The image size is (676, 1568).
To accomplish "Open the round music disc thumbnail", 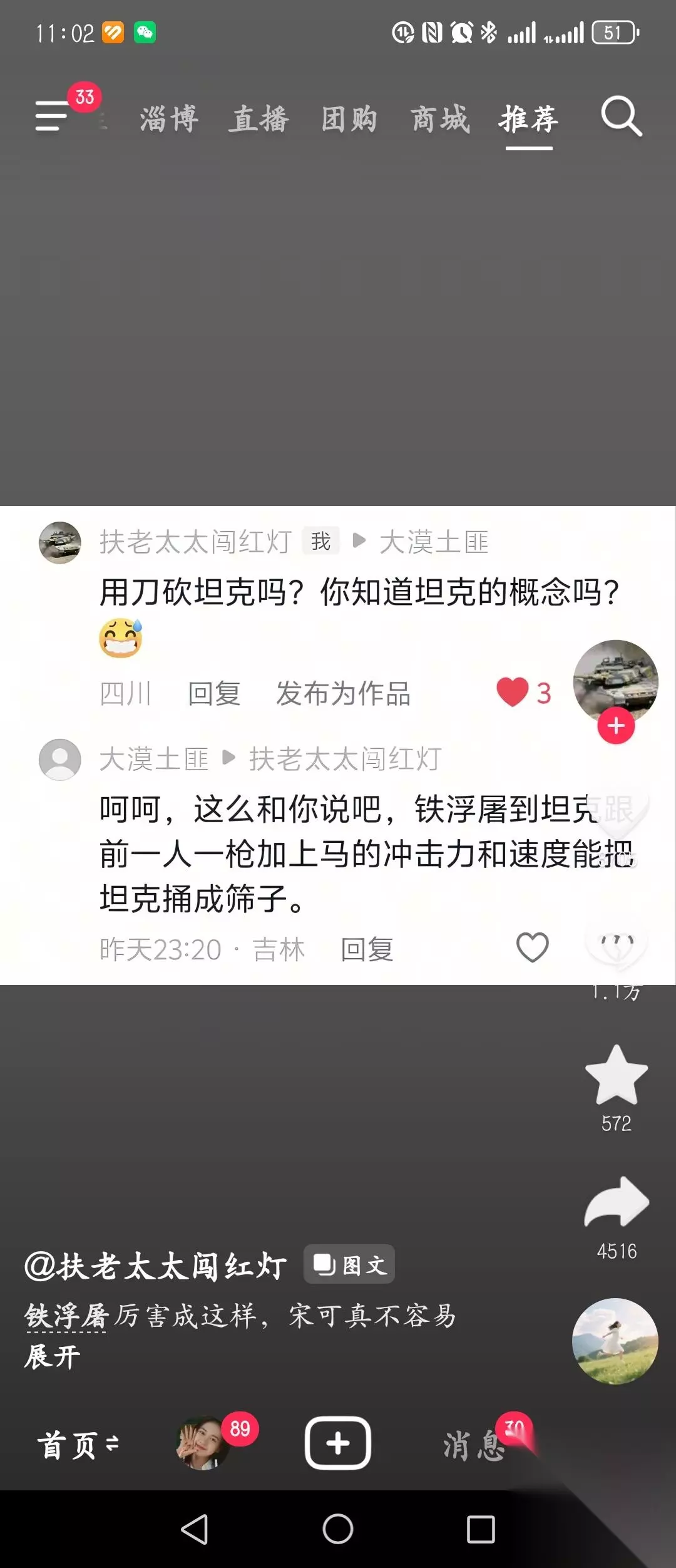I will point(615,1341).
